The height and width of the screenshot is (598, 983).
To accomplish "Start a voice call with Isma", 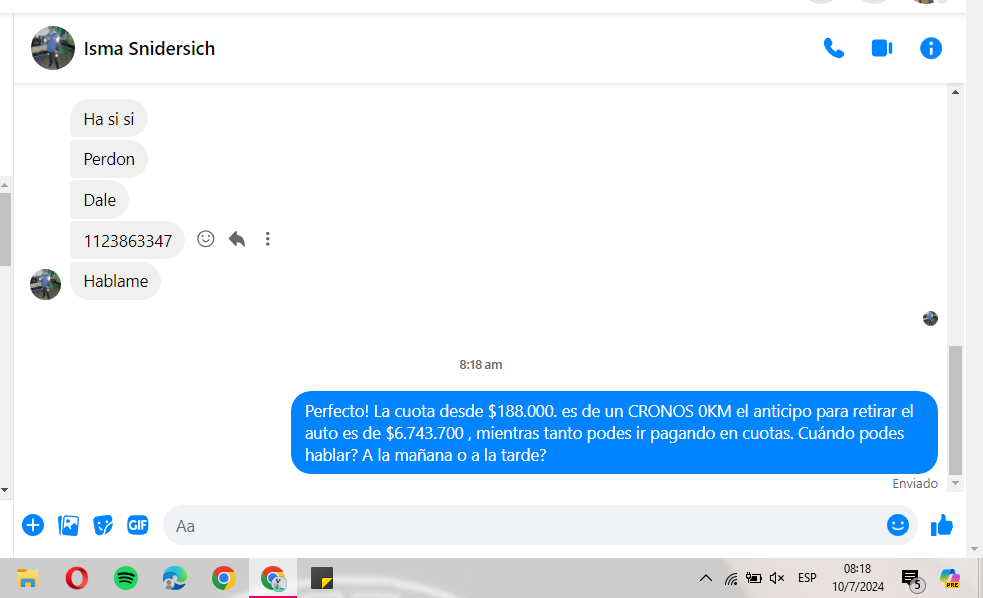I will click(833, 48).
